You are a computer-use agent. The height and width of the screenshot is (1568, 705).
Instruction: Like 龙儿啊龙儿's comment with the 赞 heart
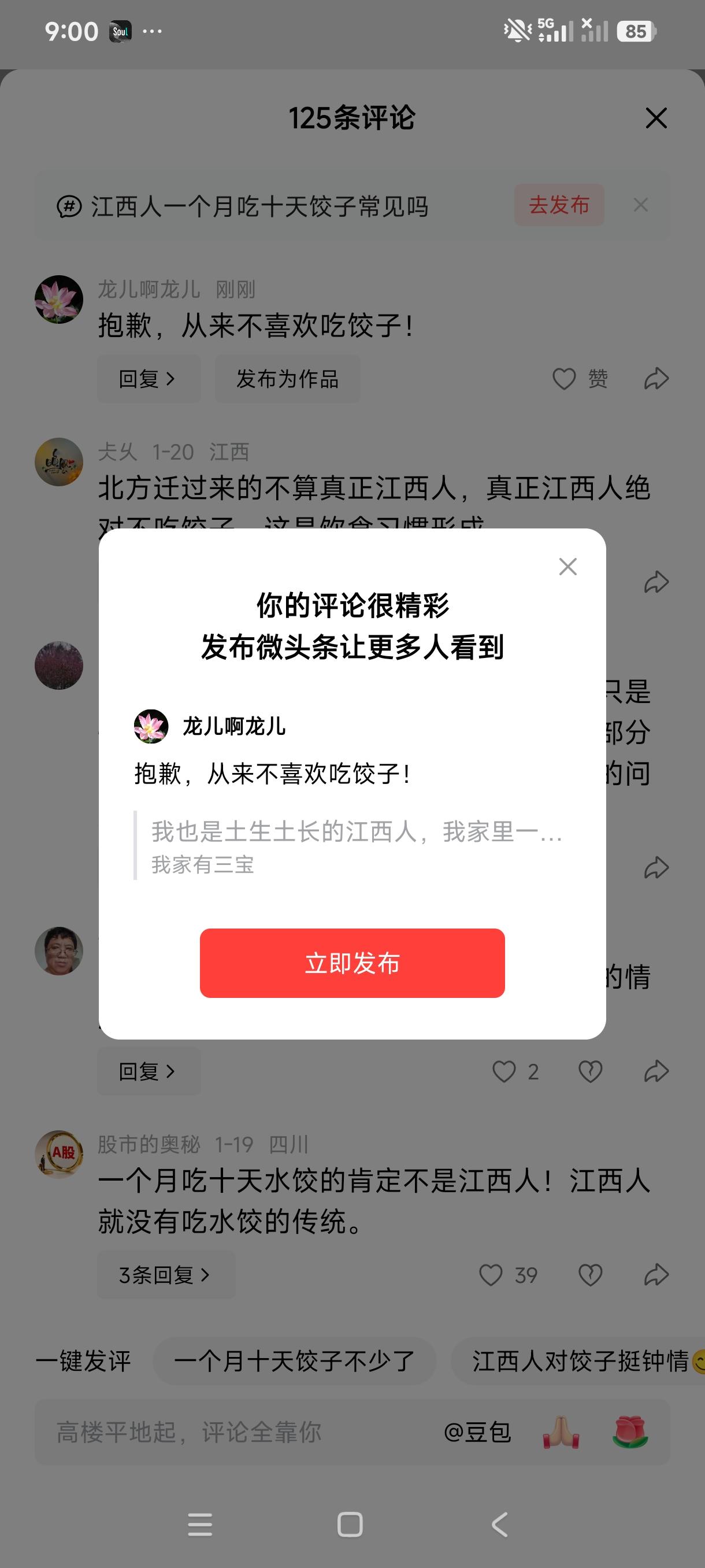coord(565,379)
